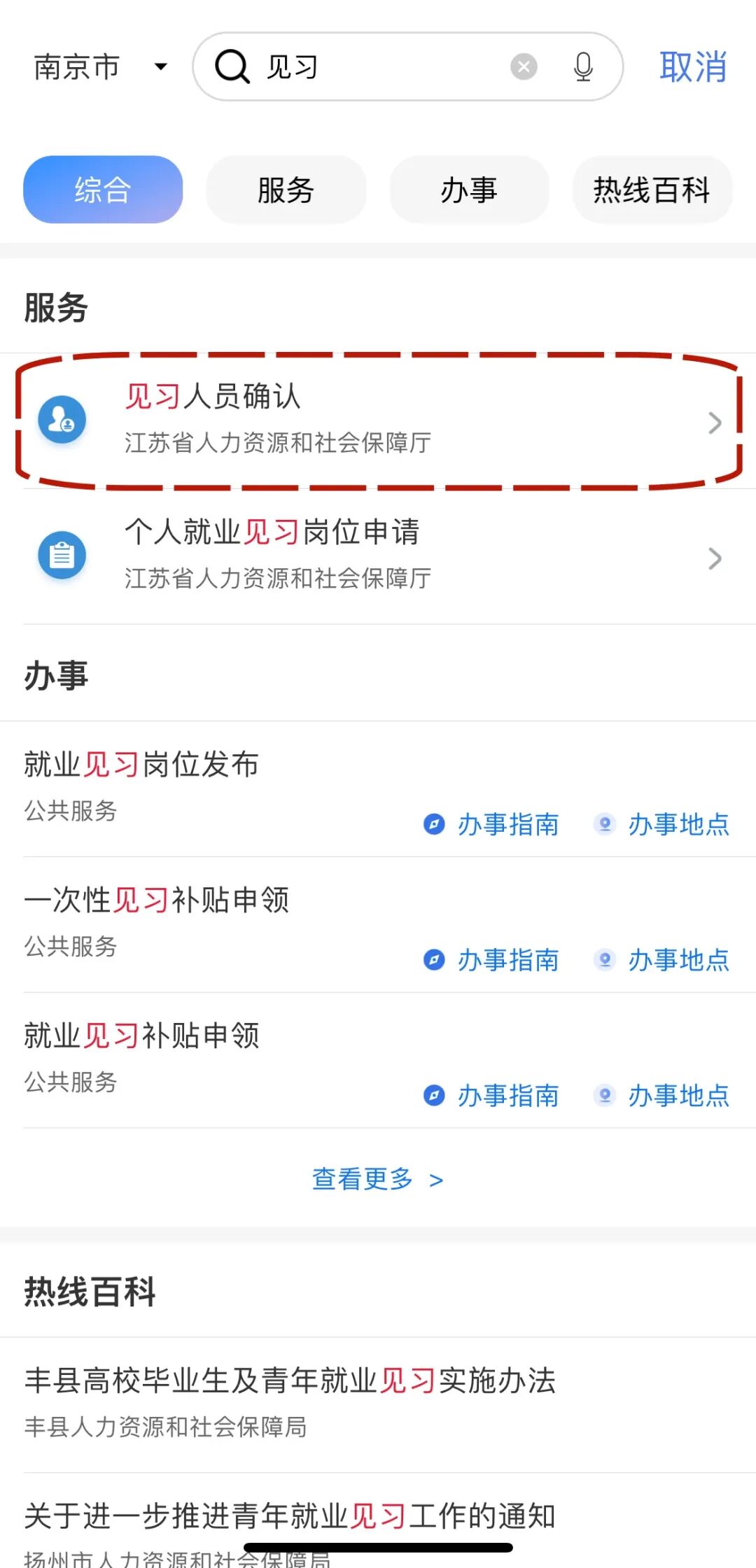This screenshot has width=756, height=1568.
Task: Click the compass icon under 一次性见习补贴申领
Action: [x=434, y=960]
